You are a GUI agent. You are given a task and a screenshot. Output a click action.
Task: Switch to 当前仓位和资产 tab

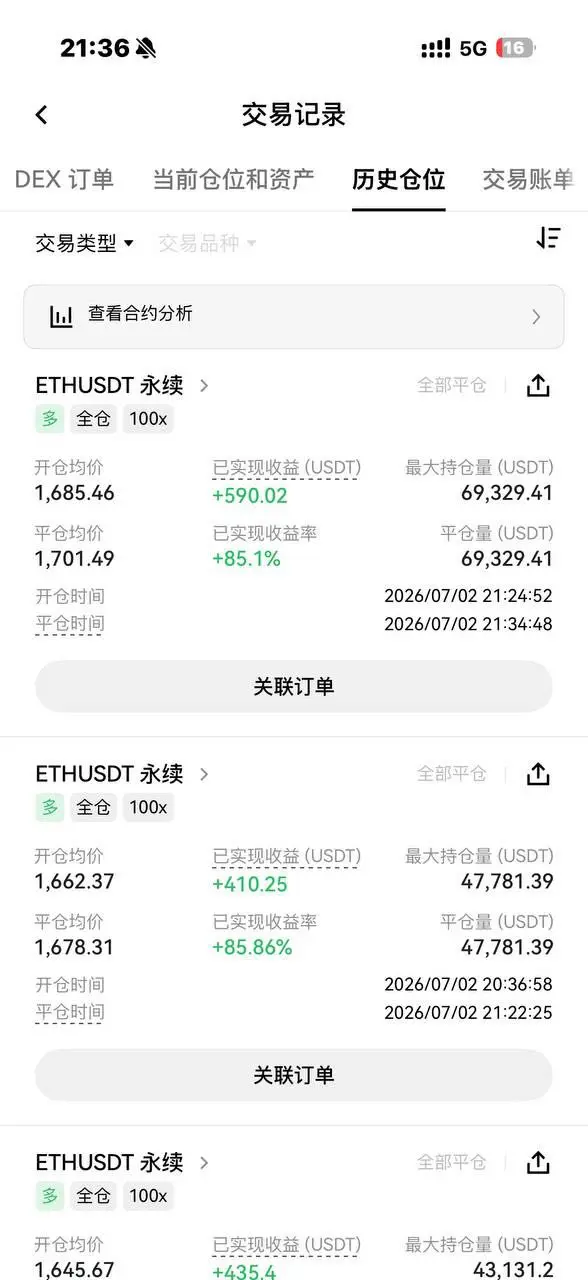point(233,180)
